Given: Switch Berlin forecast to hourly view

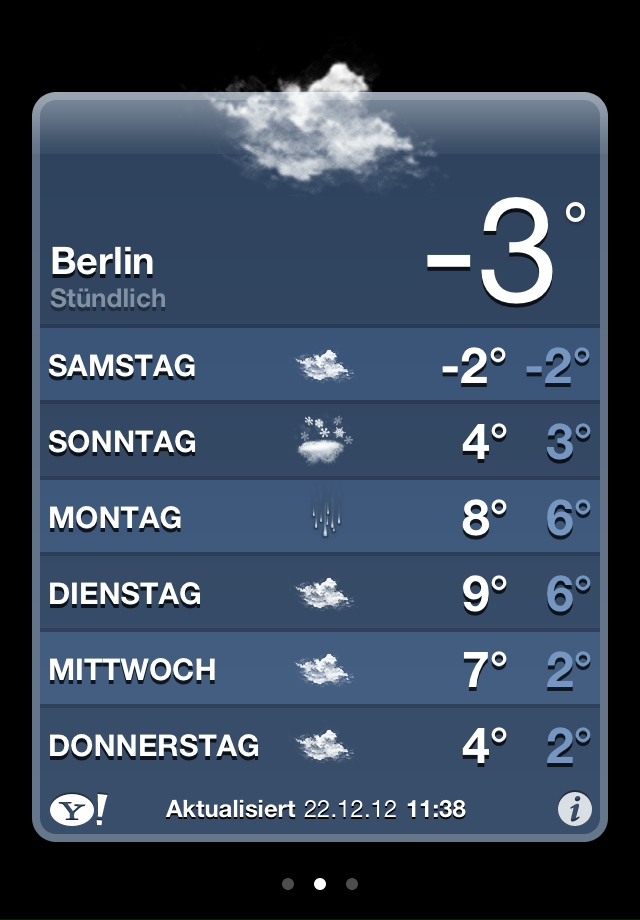Looking at the screenshot, I should coord(108,298).
